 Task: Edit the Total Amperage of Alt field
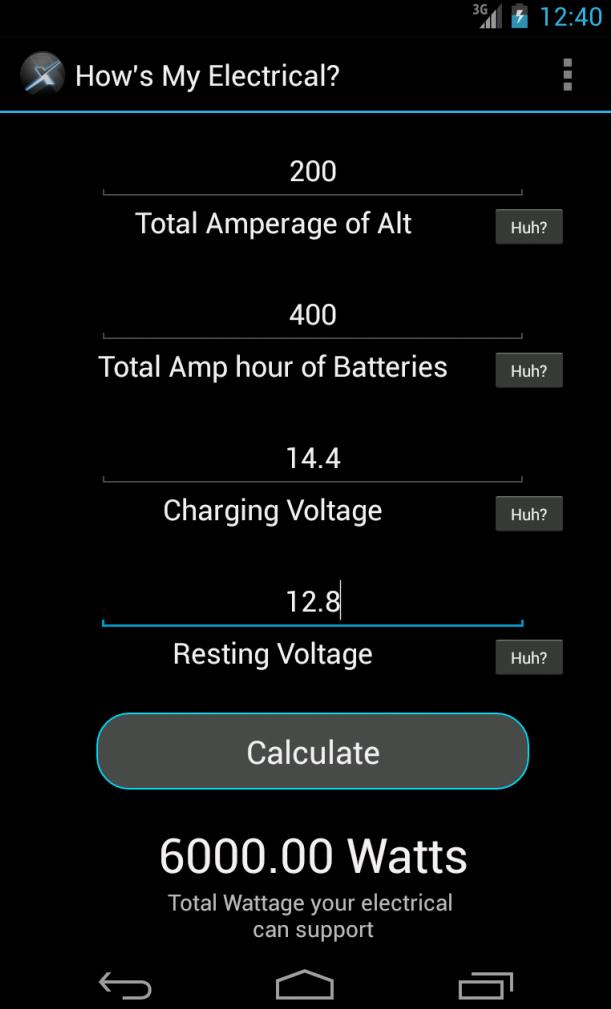point(312,172)
